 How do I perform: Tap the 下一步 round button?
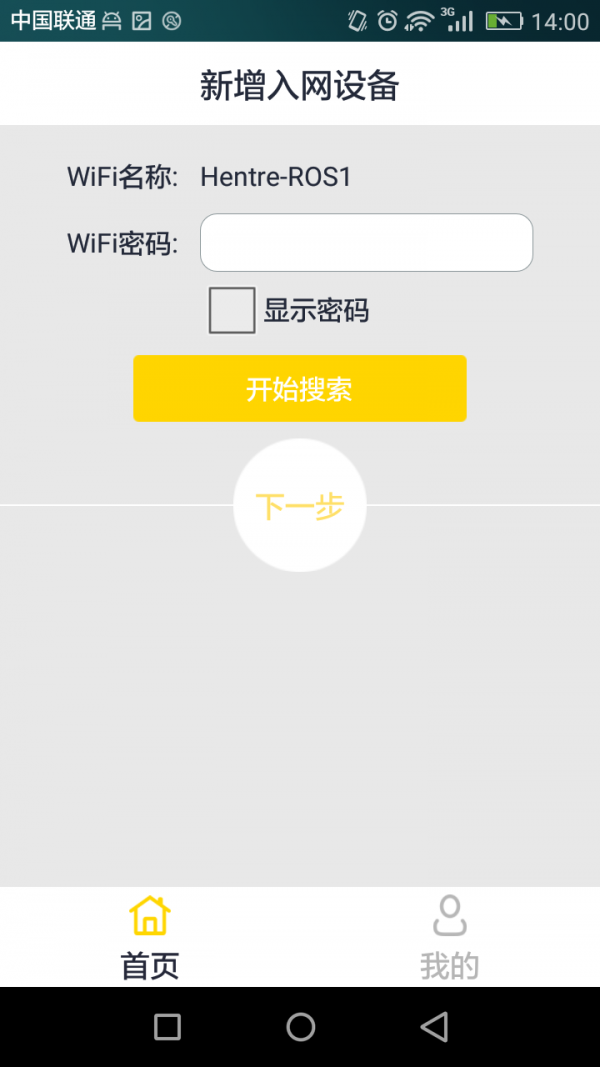point(300,506)
